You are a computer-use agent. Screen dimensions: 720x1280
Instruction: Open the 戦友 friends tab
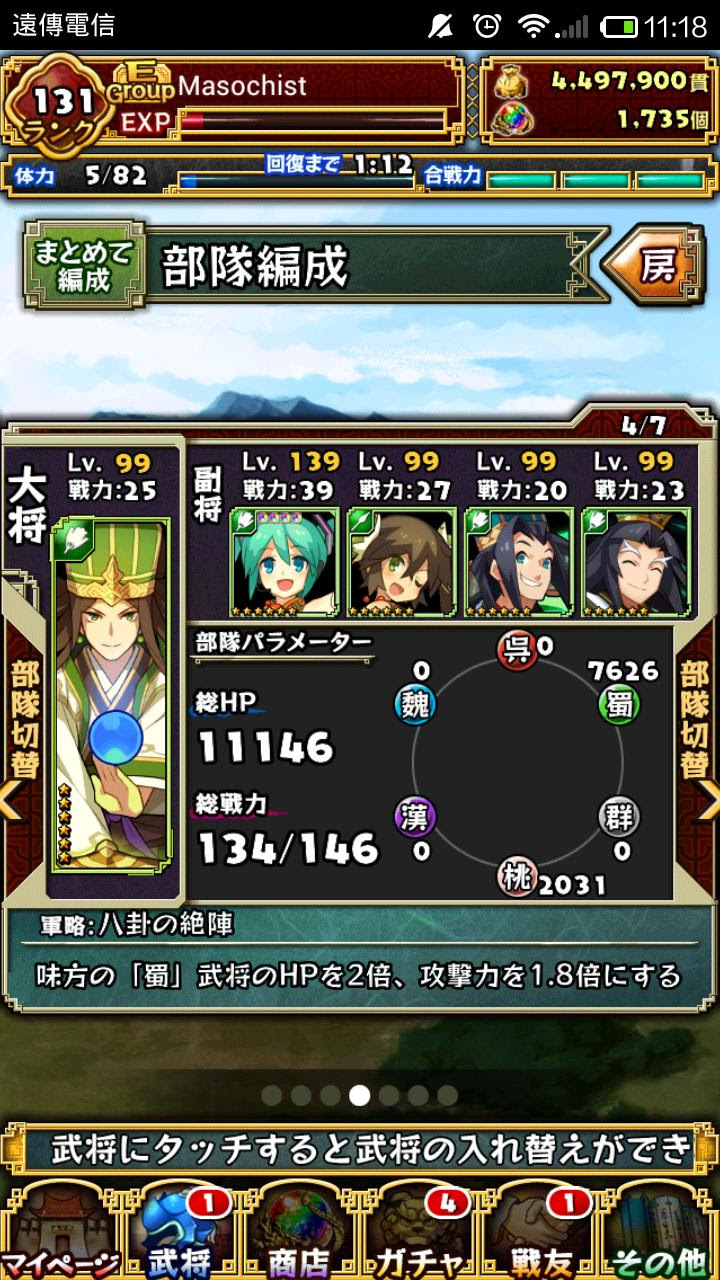coord(539,1232)
